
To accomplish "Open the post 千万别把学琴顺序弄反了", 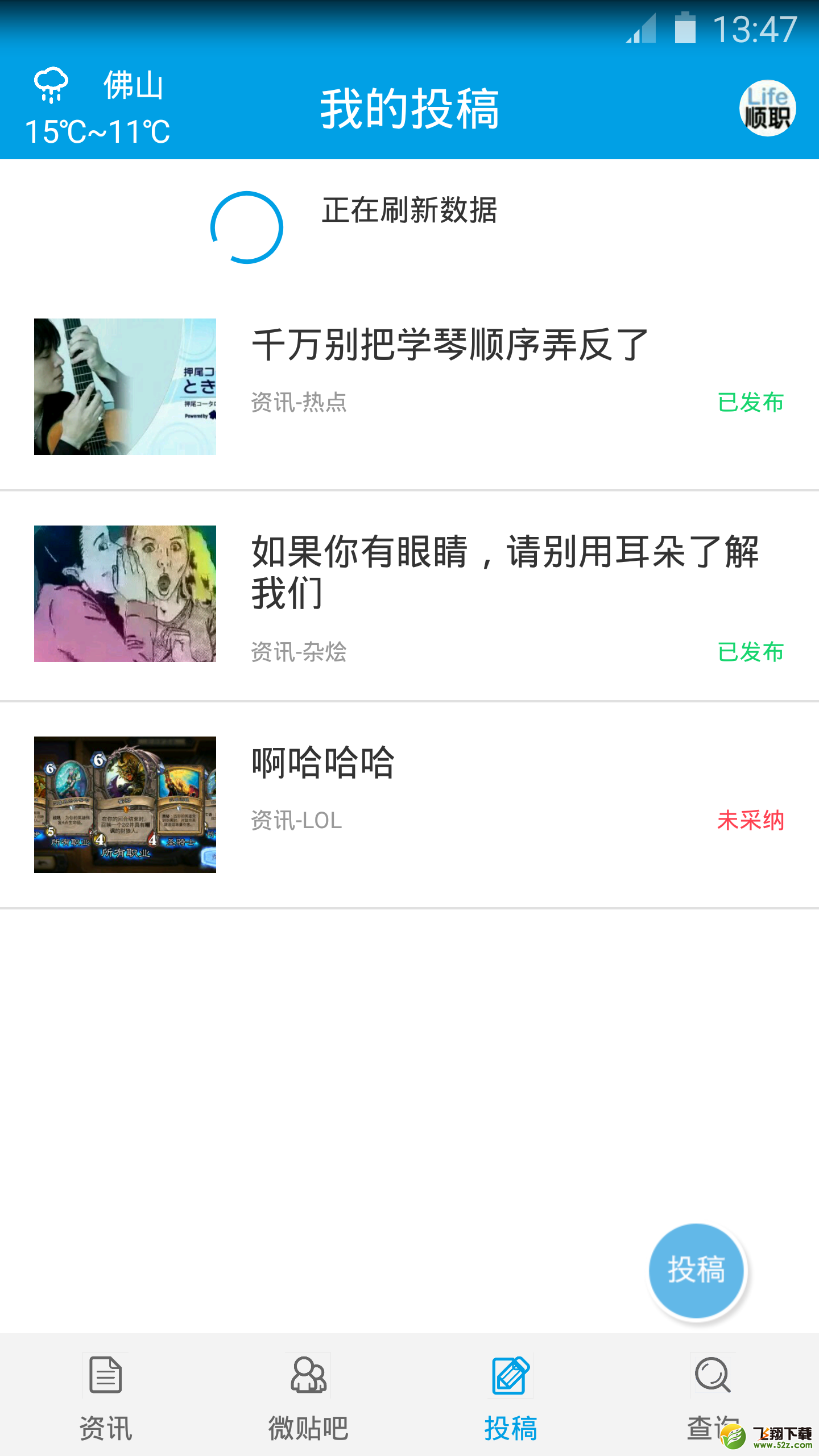I will 409,387.
